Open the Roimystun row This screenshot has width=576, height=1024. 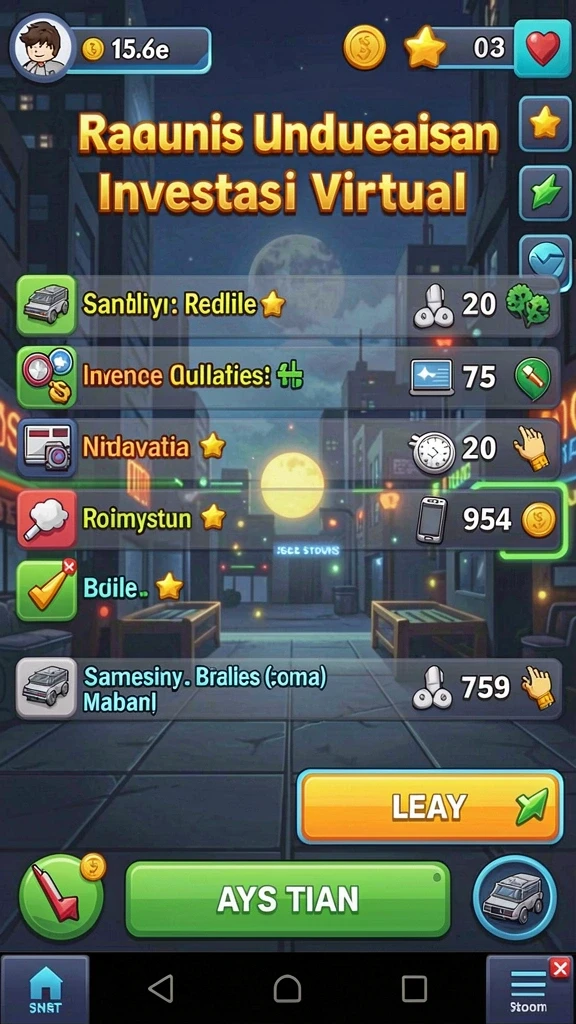click(288, 520)
